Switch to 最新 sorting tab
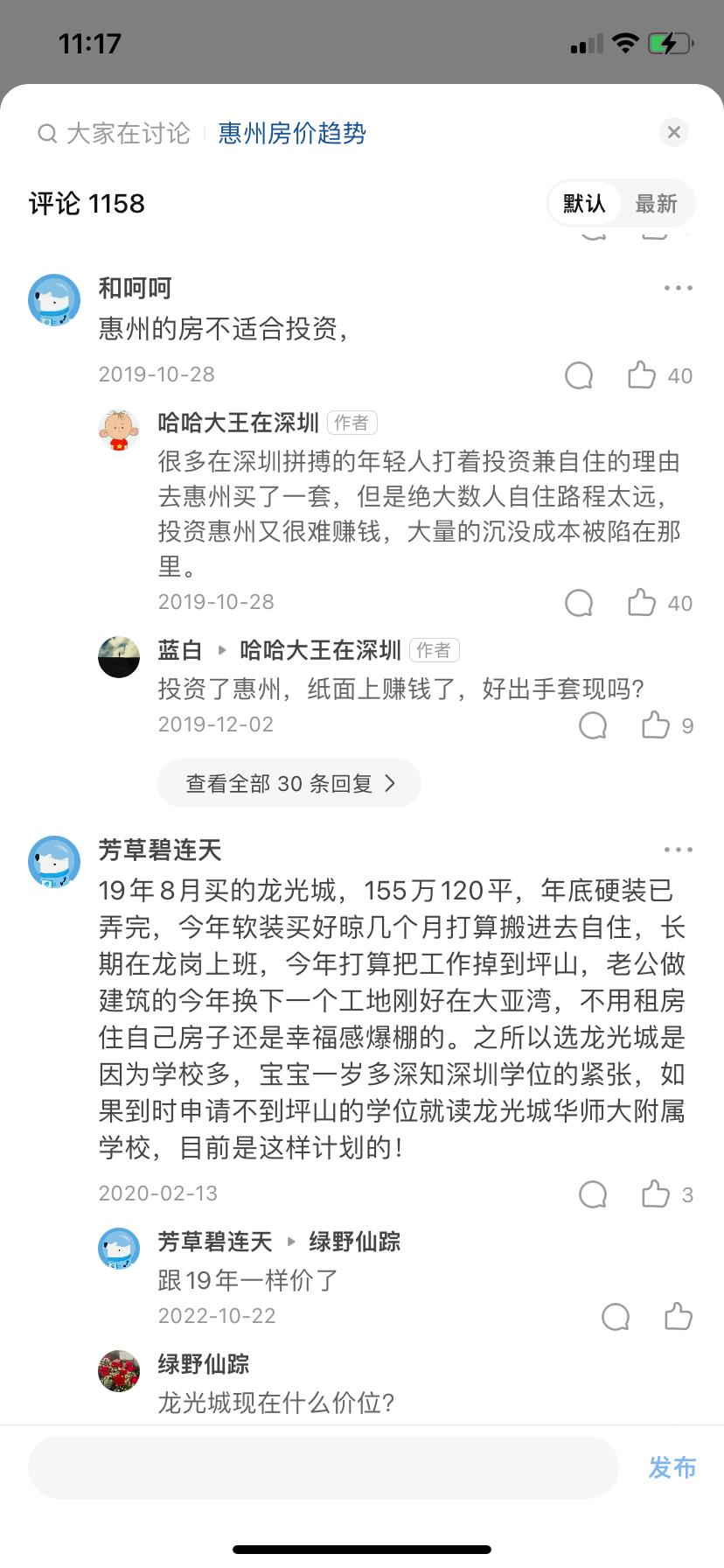The image size is (724, 1568). pos(656,204)
